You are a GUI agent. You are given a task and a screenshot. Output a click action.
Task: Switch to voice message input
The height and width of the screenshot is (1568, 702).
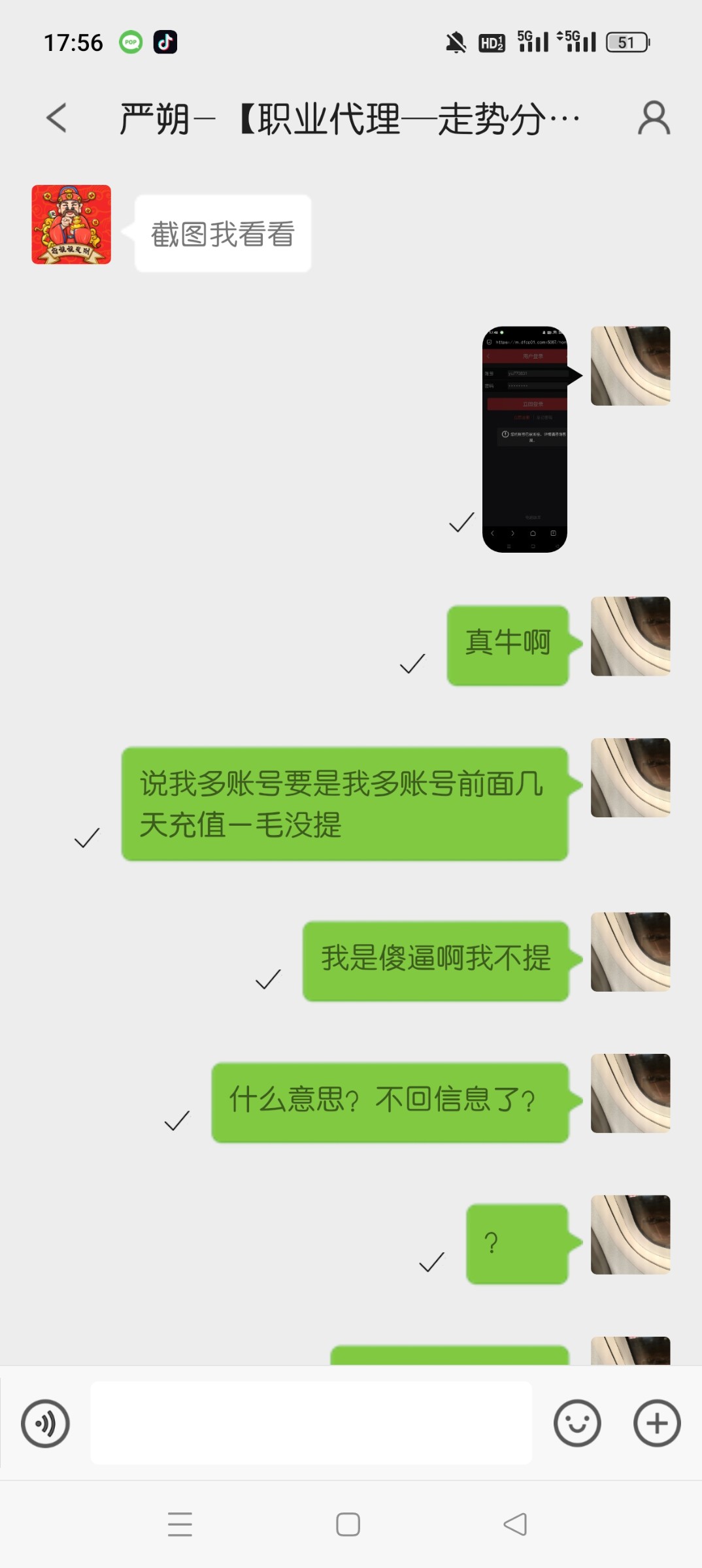pos(45,1423)
